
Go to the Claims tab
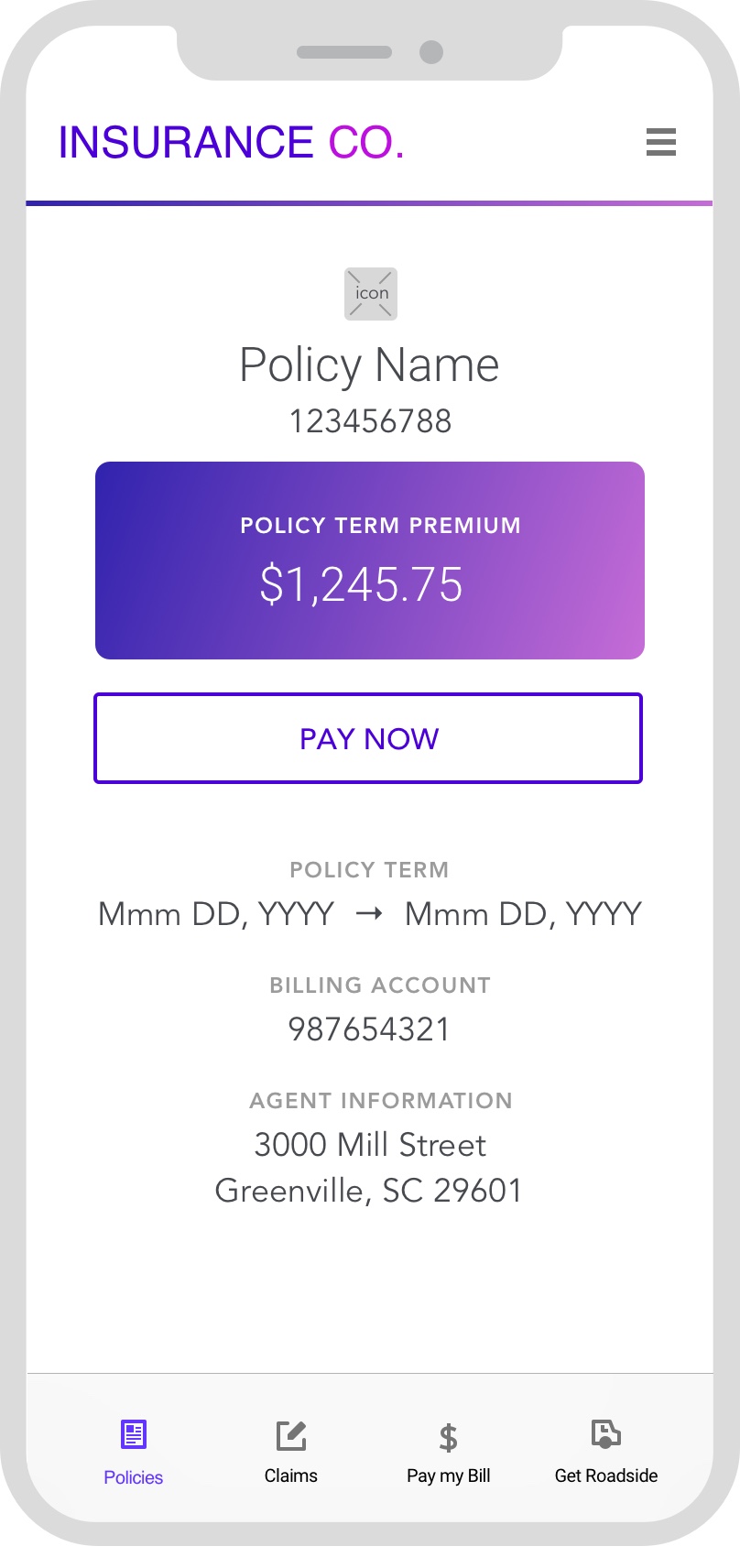coord(291,1451)
